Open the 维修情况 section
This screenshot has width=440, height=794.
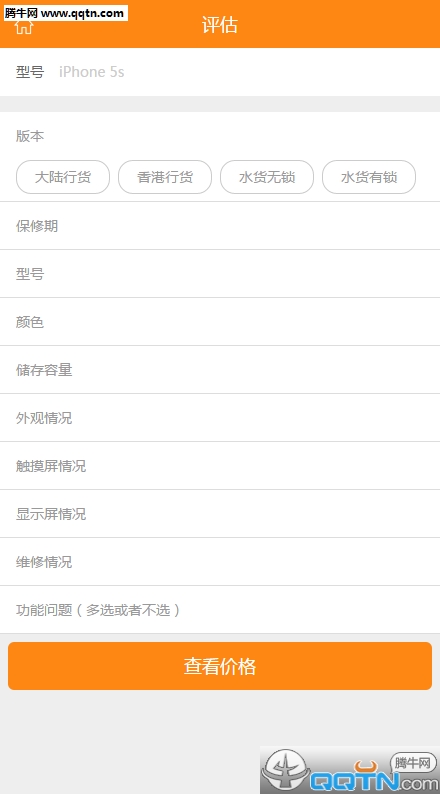(x=220, y=562)
